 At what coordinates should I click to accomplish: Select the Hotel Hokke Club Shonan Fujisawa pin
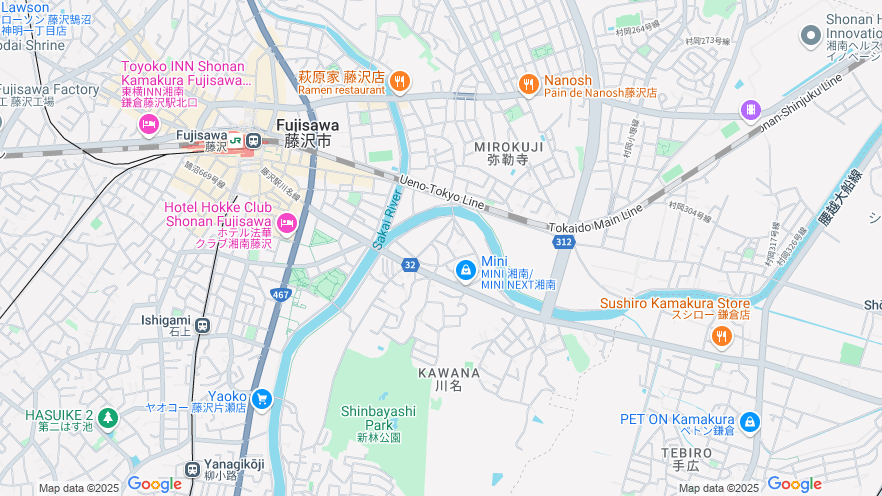coord(287,222)
